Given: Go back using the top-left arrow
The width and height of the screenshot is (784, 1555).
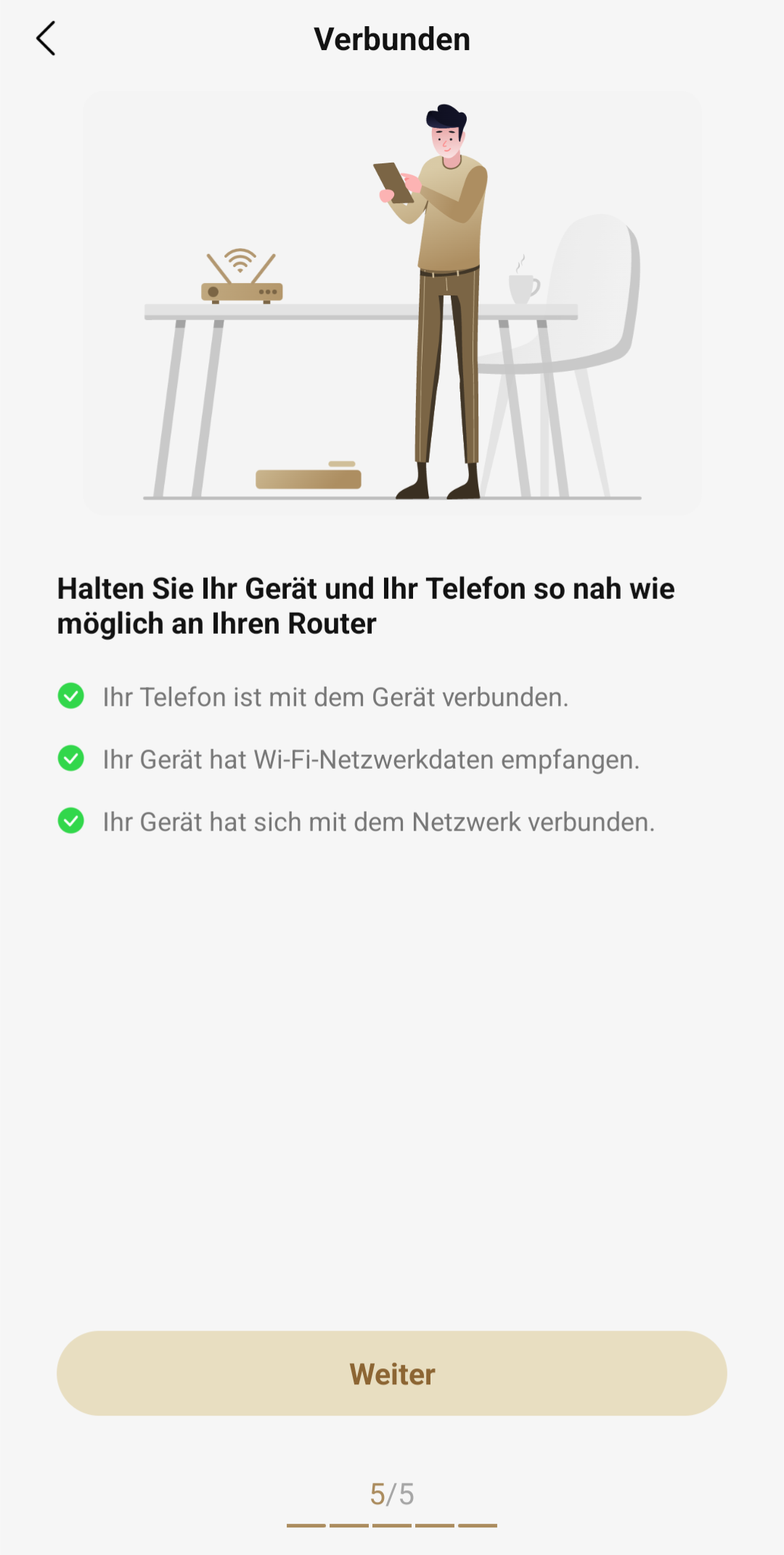Looking at the screenshot, I should pos(46,38).
